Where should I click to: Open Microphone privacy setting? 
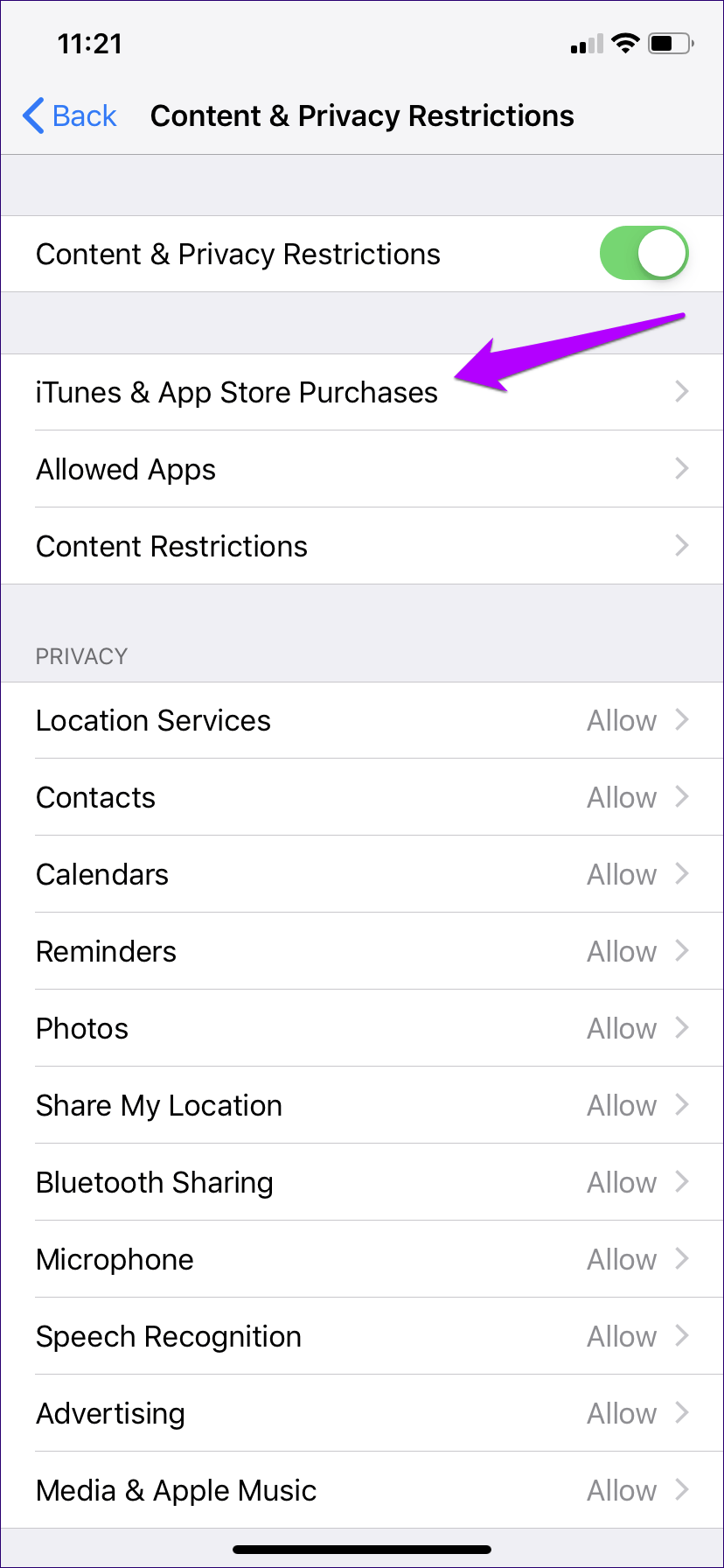click(x=362, y=1259)
